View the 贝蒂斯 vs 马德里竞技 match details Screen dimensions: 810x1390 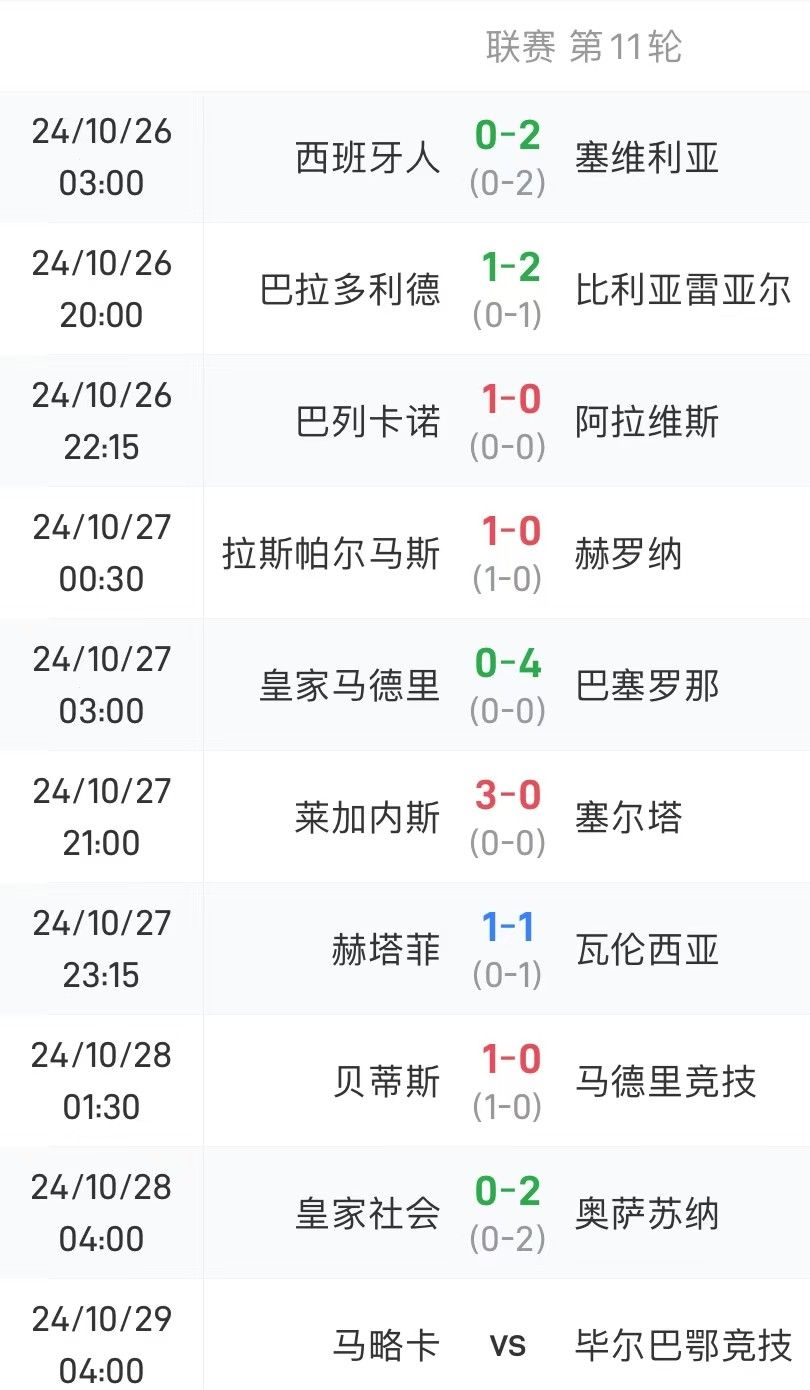(507, 1082)
